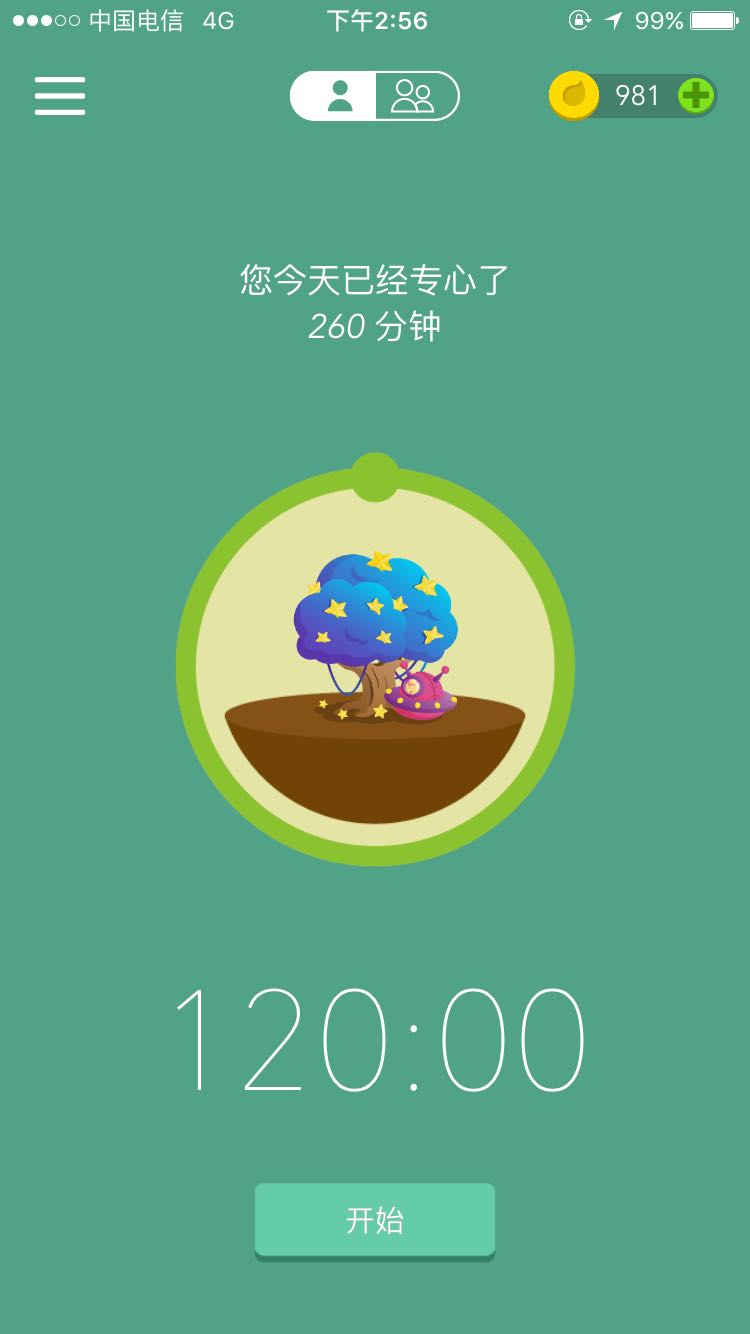Viewport: 750px width, 1334px height.
Task: Switch to single-person focus mode
Action: click(338, 96)
